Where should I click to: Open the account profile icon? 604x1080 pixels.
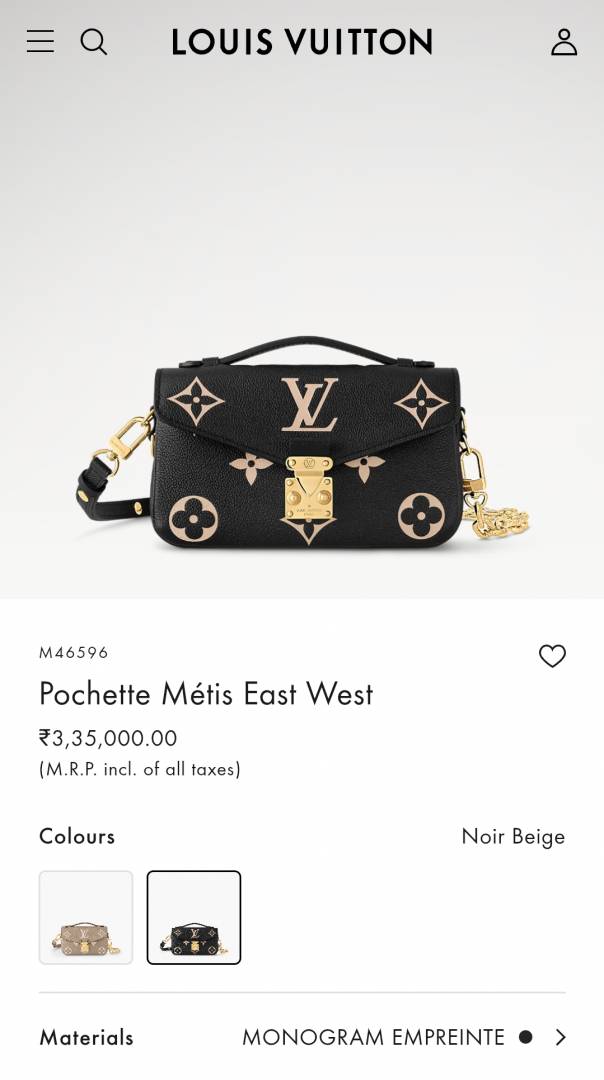coord(564,42)
